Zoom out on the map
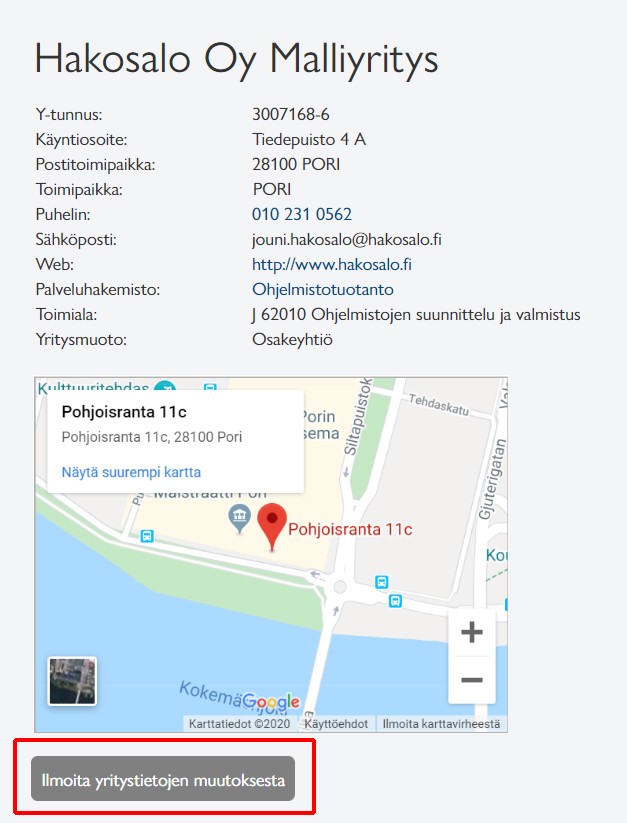Viewport: 627px width, 823px height. pos(471,680)
